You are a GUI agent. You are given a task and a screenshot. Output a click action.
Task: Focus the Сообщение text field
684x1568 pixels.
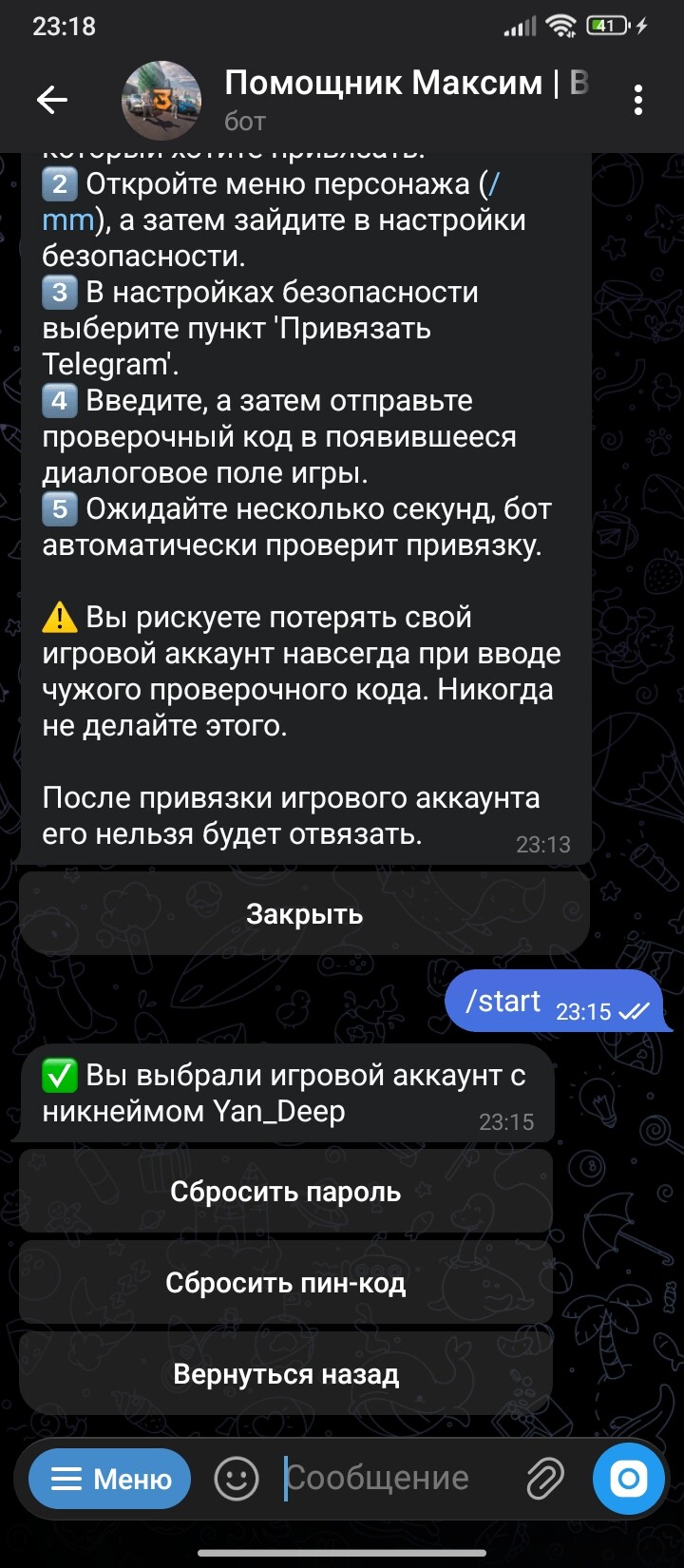pyautogui.click(x=389, y=1479)
